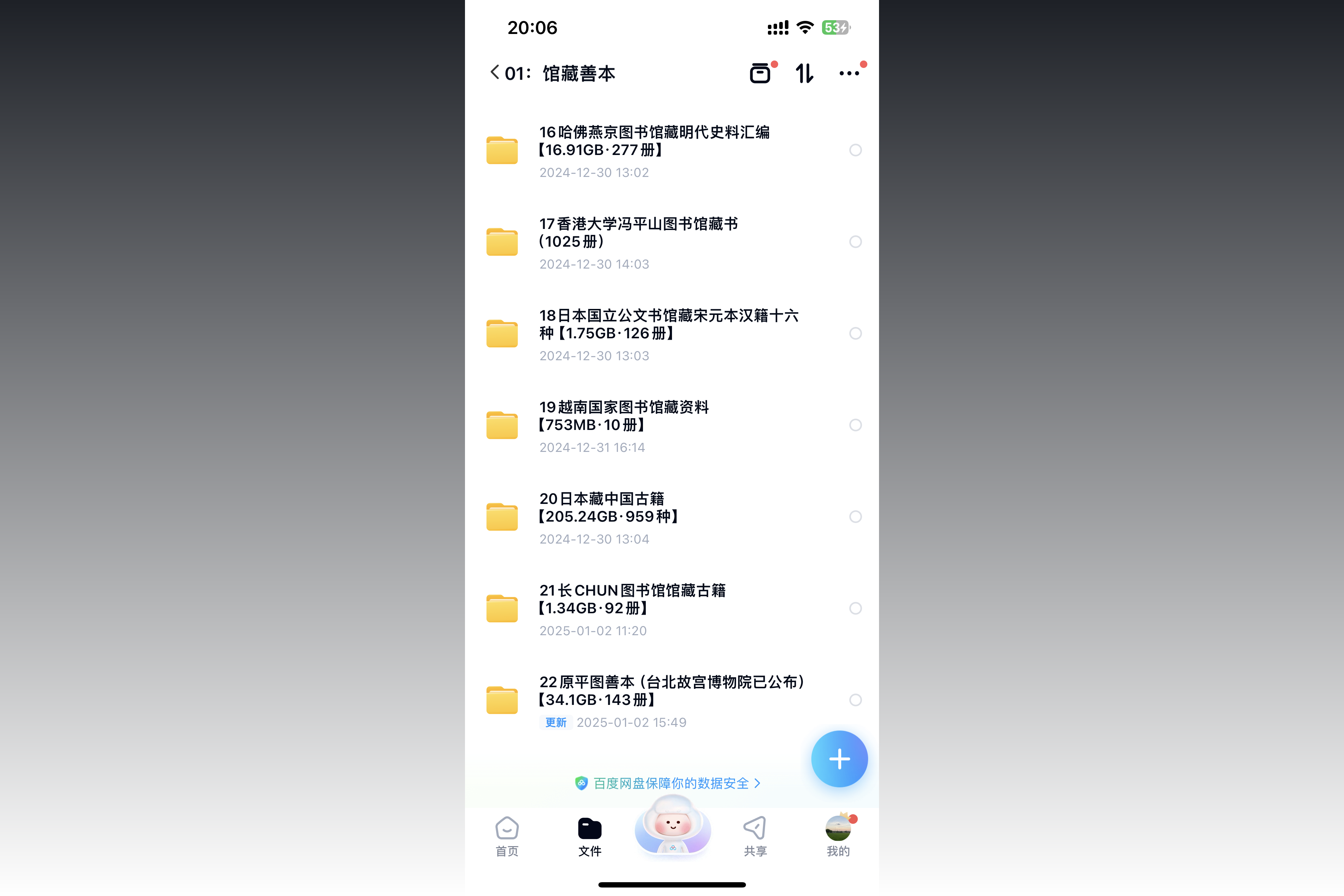Tap the blue plus add button
Screen dimensions: 1344x896
[x=839, y=759]
